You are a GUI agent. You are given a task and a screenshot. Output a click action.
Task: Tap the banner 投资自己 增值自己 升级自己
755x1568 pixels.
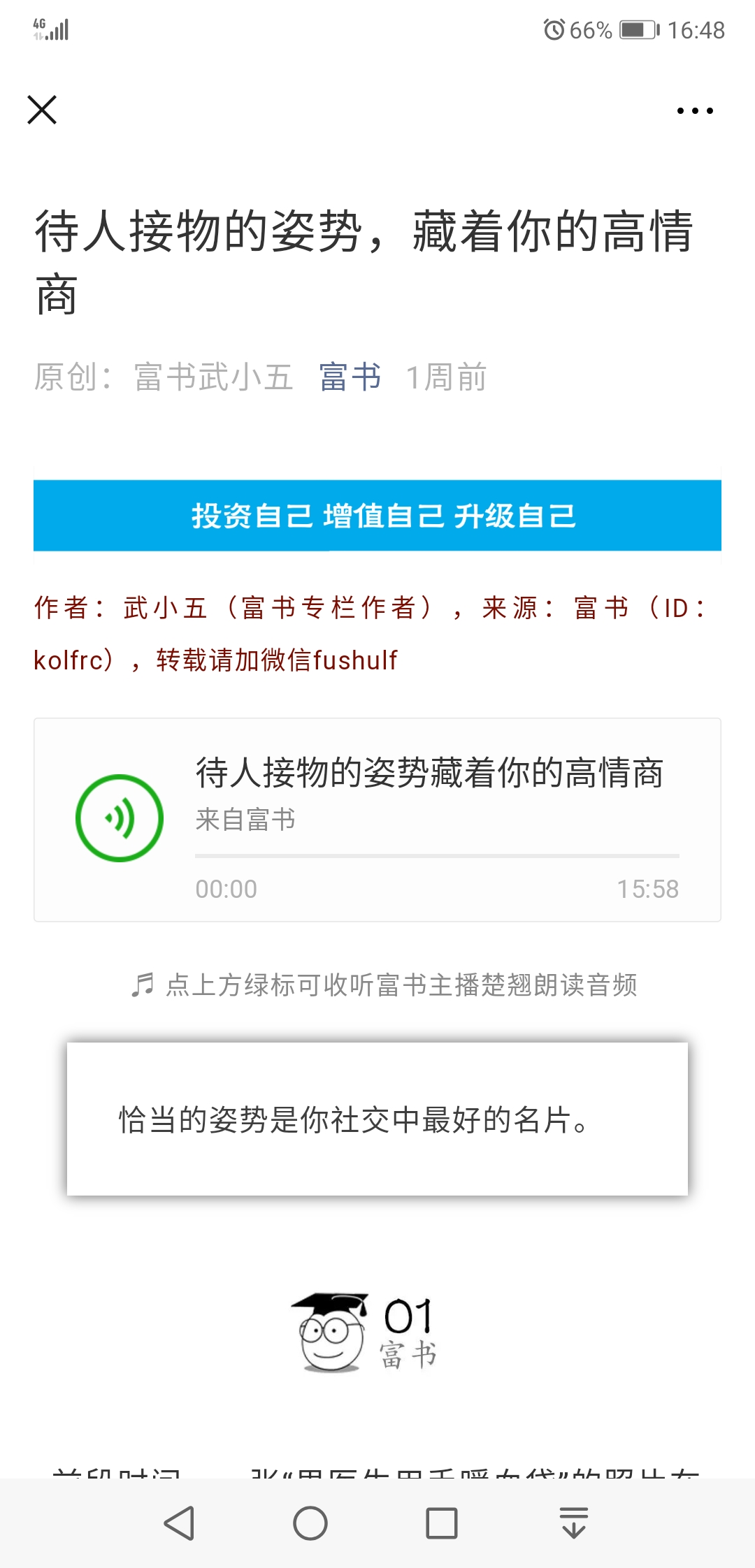pyautogui.click(x=377, y=515)
